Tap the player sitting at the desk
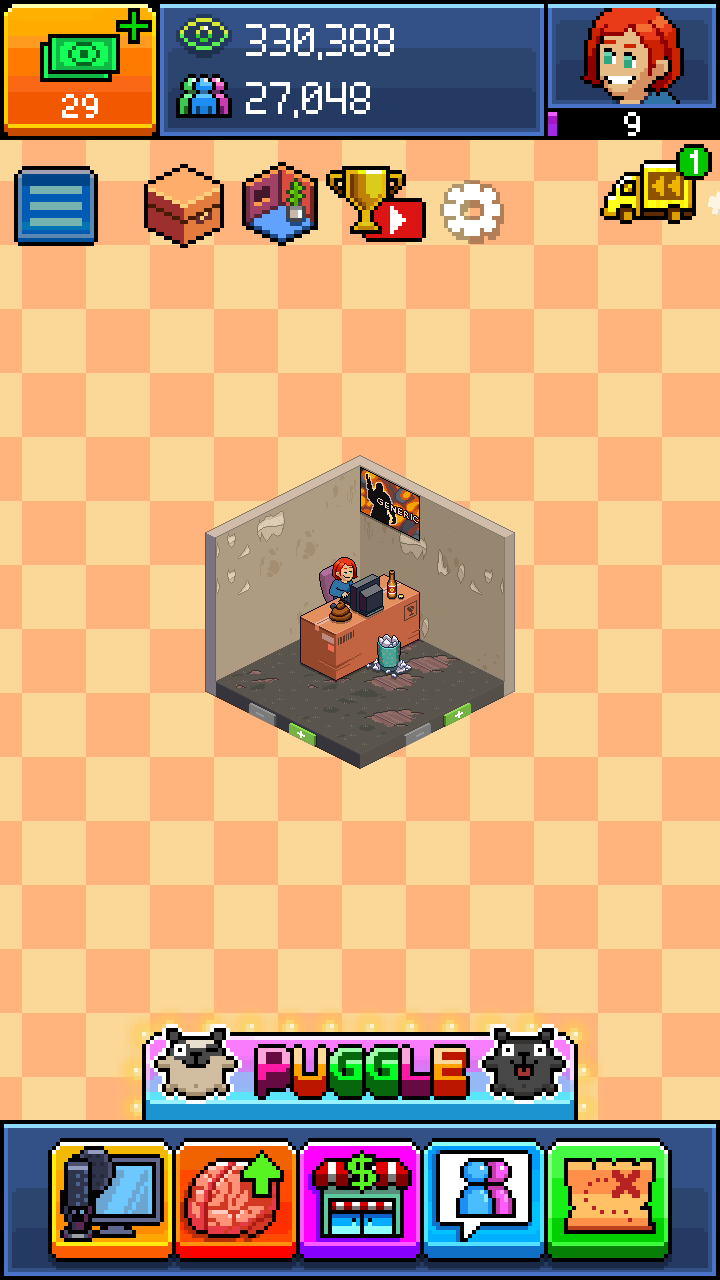Viewport: 720px width, 1280px height. click(342, 582)
